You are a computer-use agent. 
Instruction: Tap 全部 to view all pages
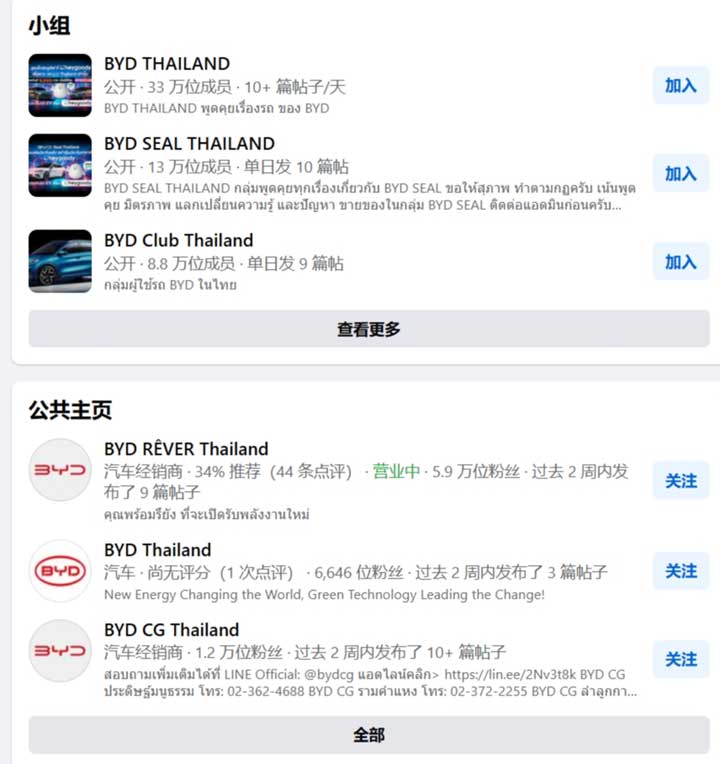(x=369, y=735)
